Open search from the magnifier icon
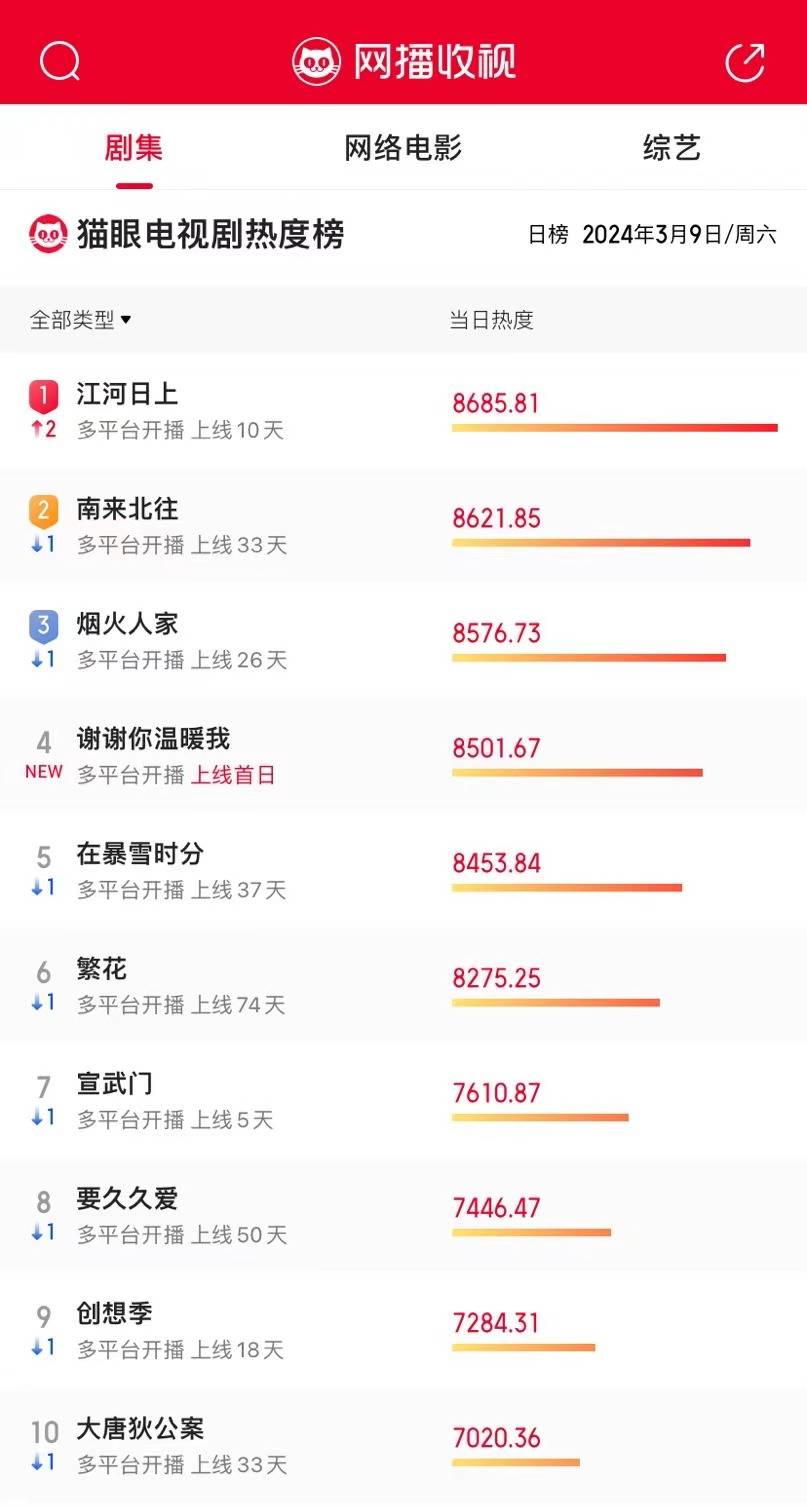Screen dimensions: 807x1509 [x=60, y=62]
